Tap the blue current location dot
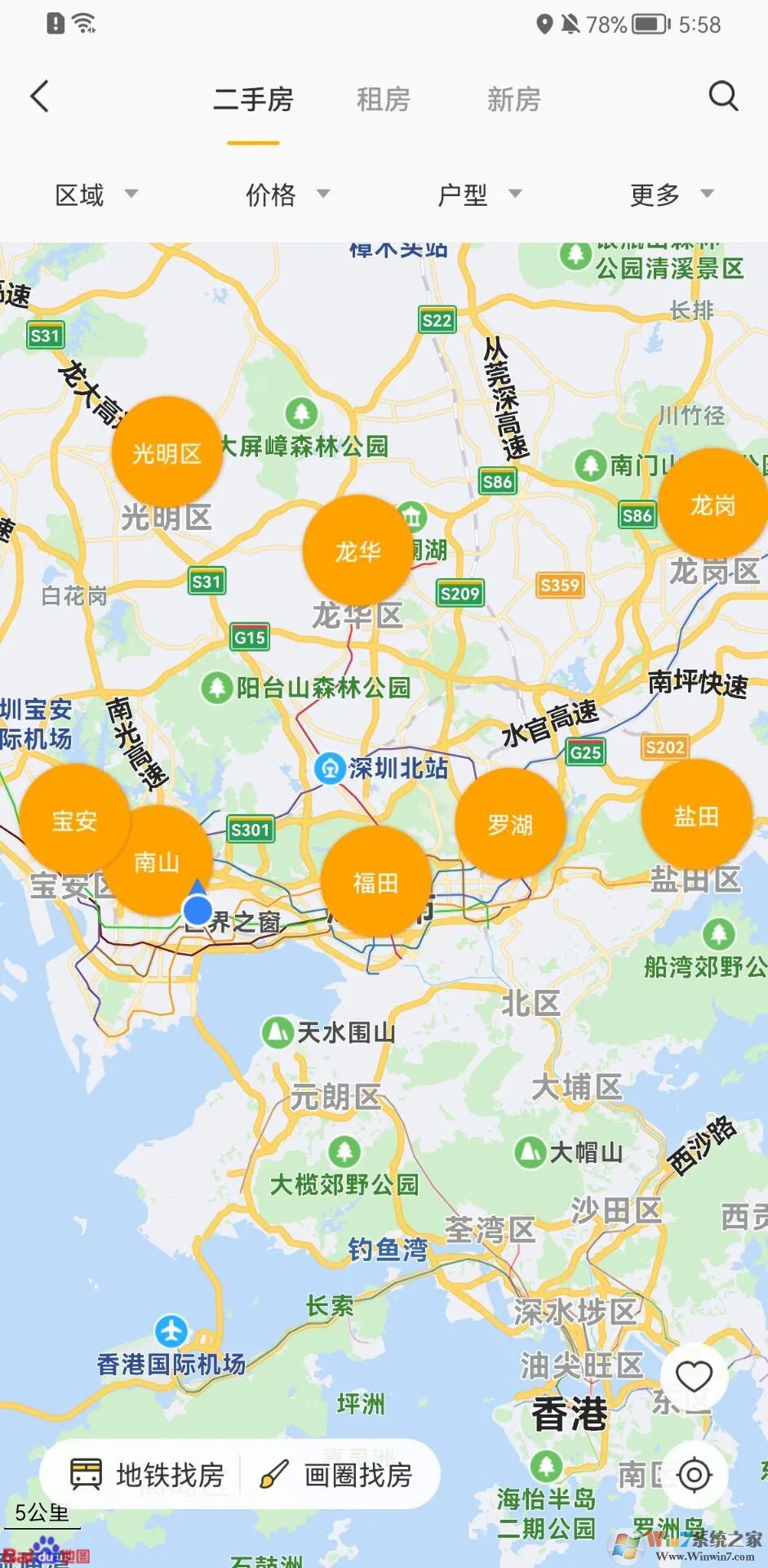 [x=198, y=910]
